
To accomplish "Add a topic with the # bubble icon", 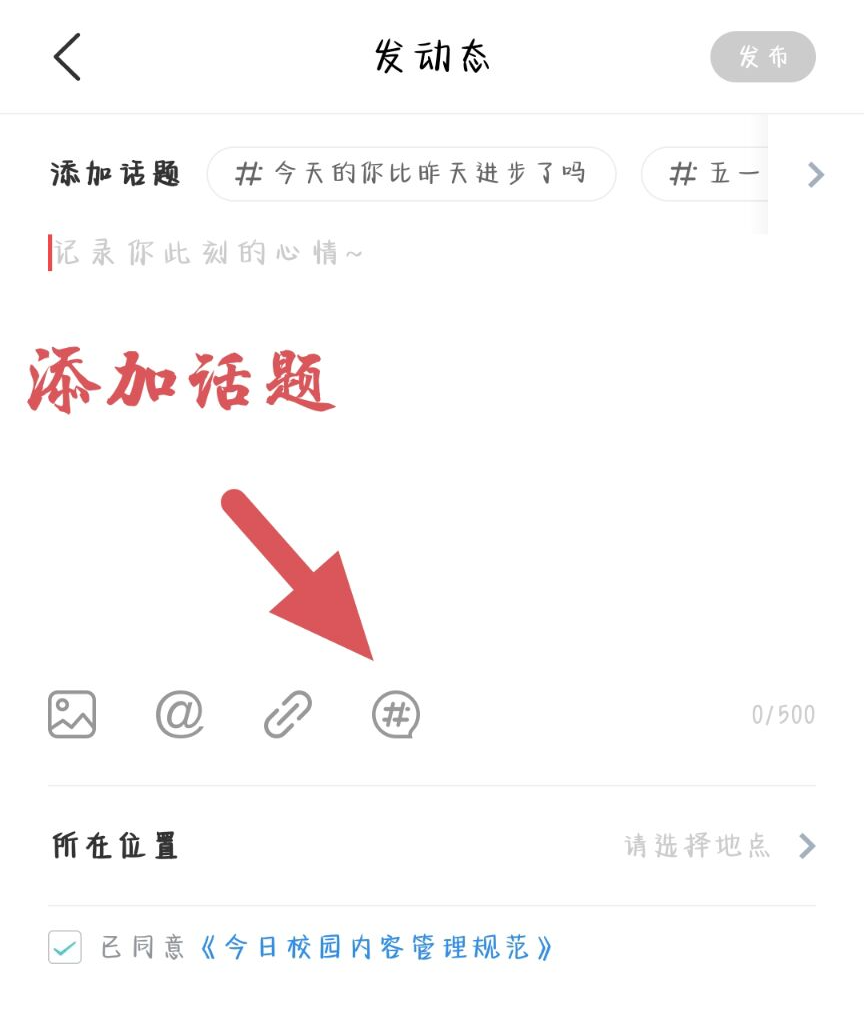I will pos(396,715).
